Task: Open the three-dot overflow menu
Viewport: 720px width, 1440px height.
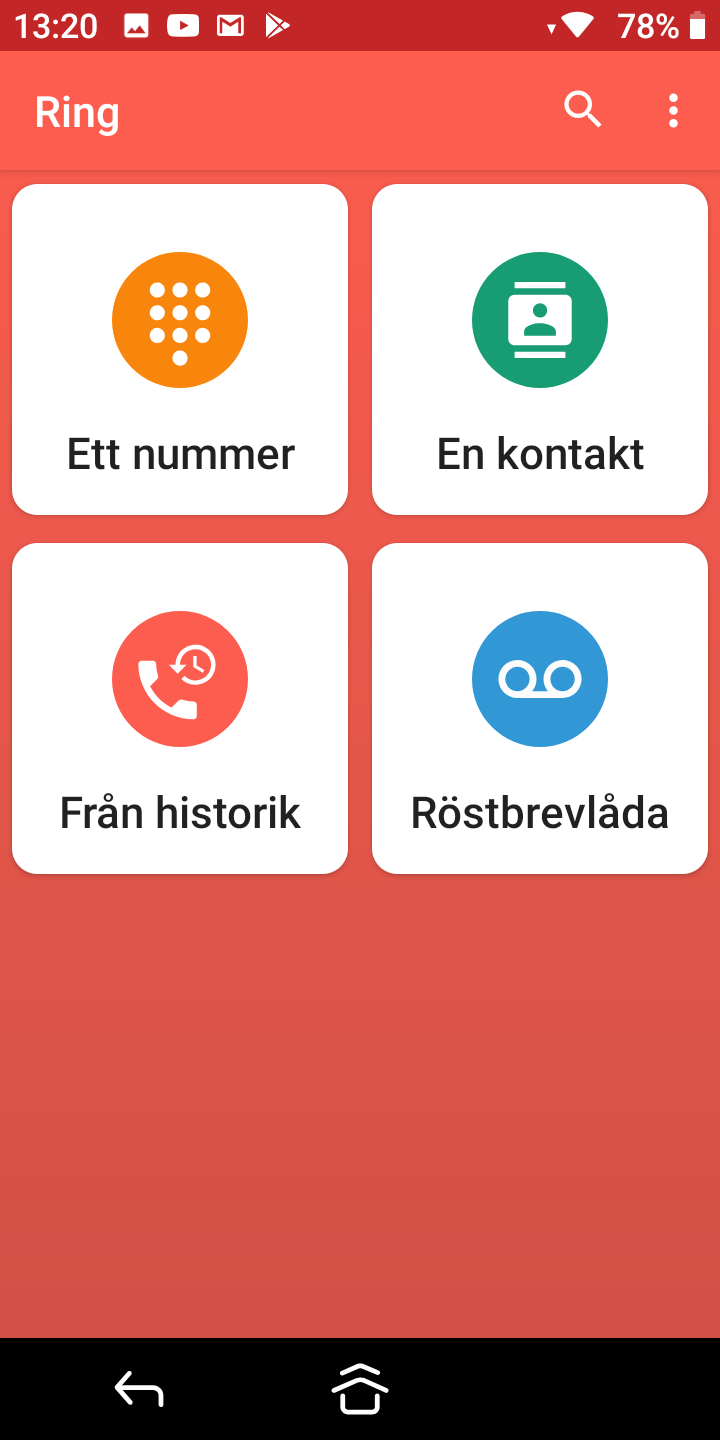Action: coord(673,110)
